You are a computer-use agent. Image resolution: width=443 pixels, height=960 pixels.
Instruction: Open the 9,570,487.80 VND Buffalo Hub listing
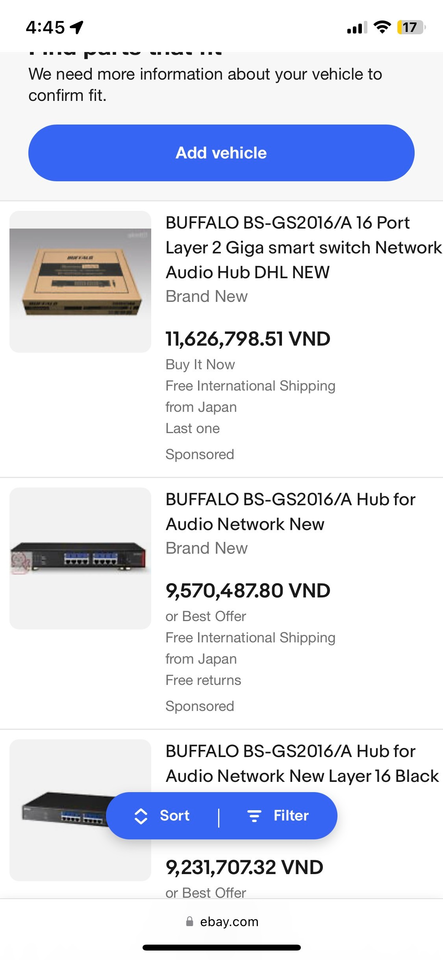tap(291, 512)
